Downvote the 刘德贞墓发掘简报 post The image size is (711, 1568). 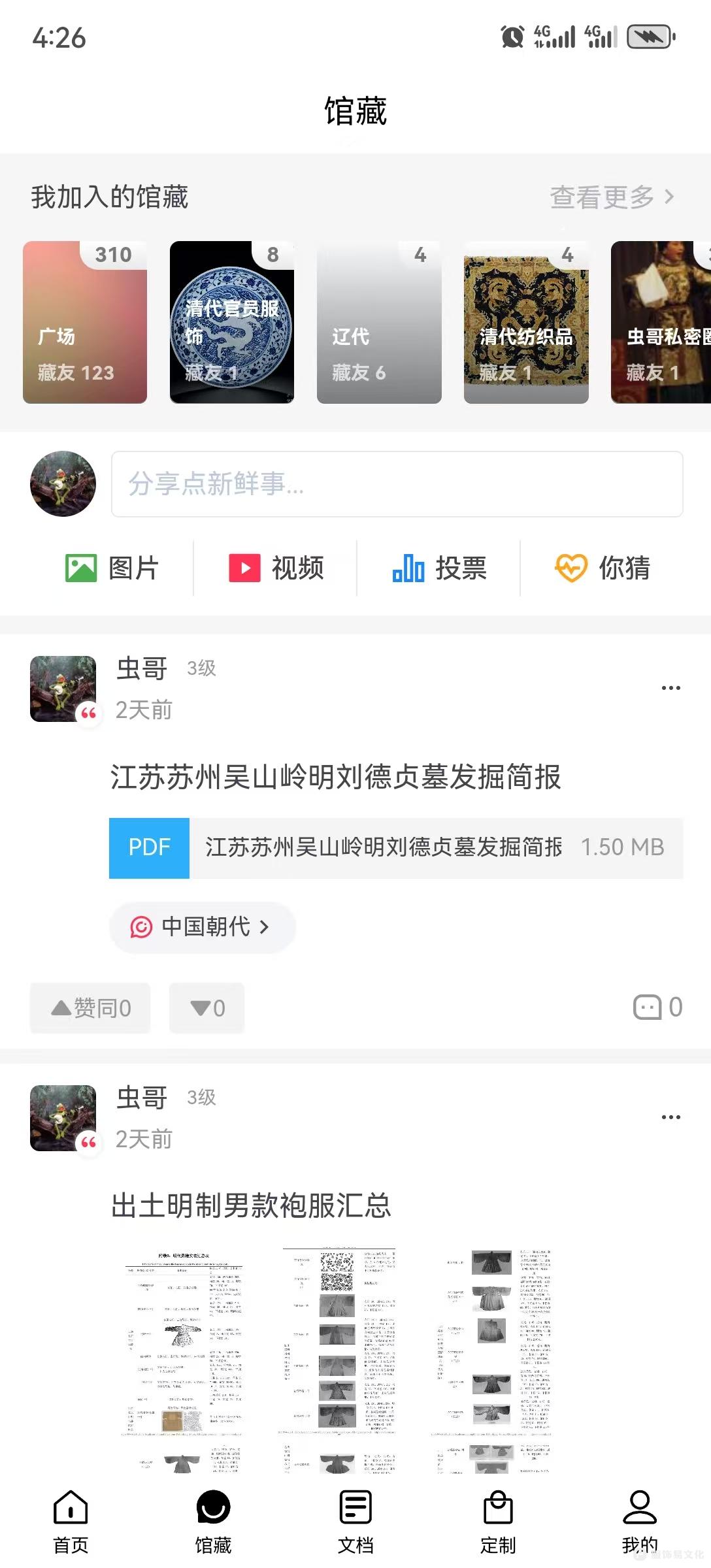(x=207, y=1008)
